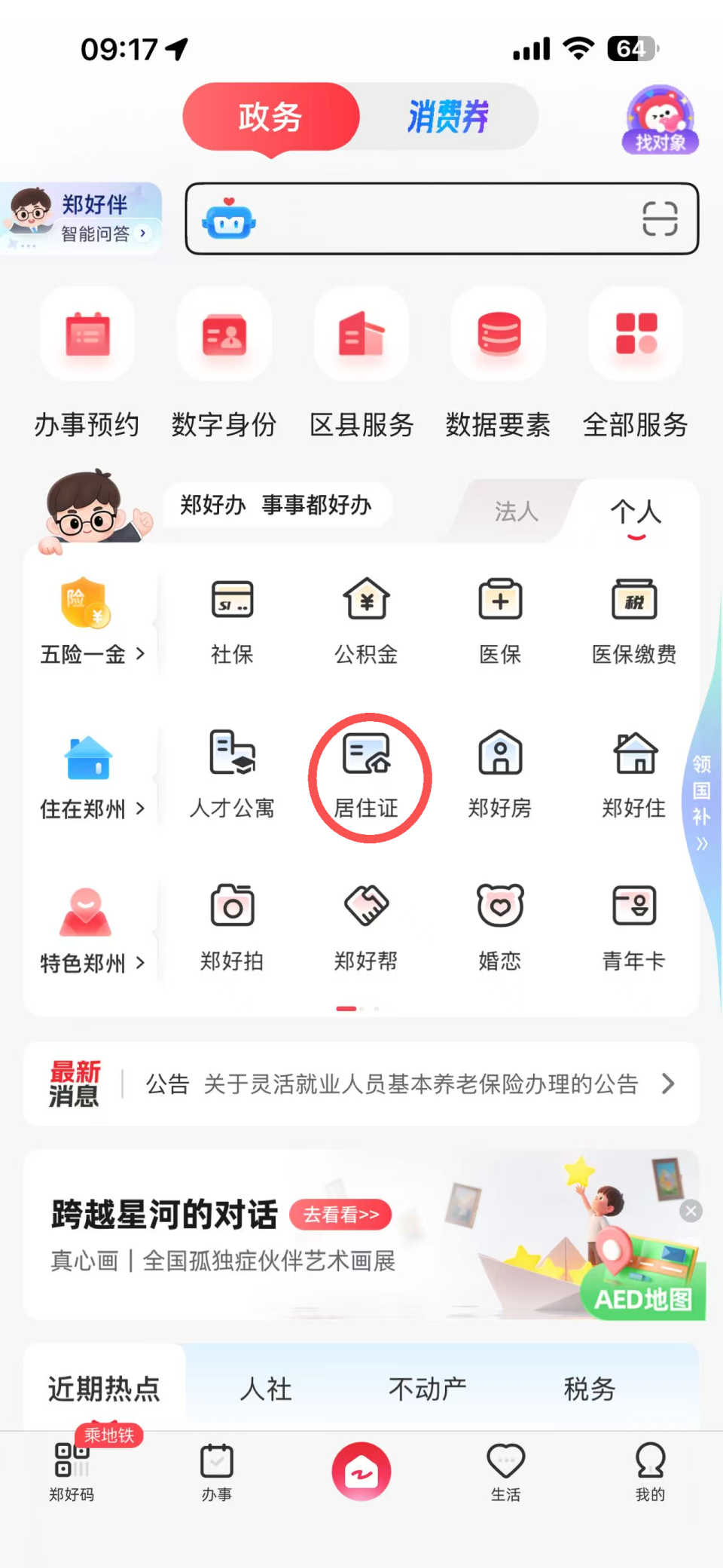Image resolution: width=723 pixels, height=1568 pixels.
Task: Tap the 去看看 banner button
Action: pos(340,1213)
